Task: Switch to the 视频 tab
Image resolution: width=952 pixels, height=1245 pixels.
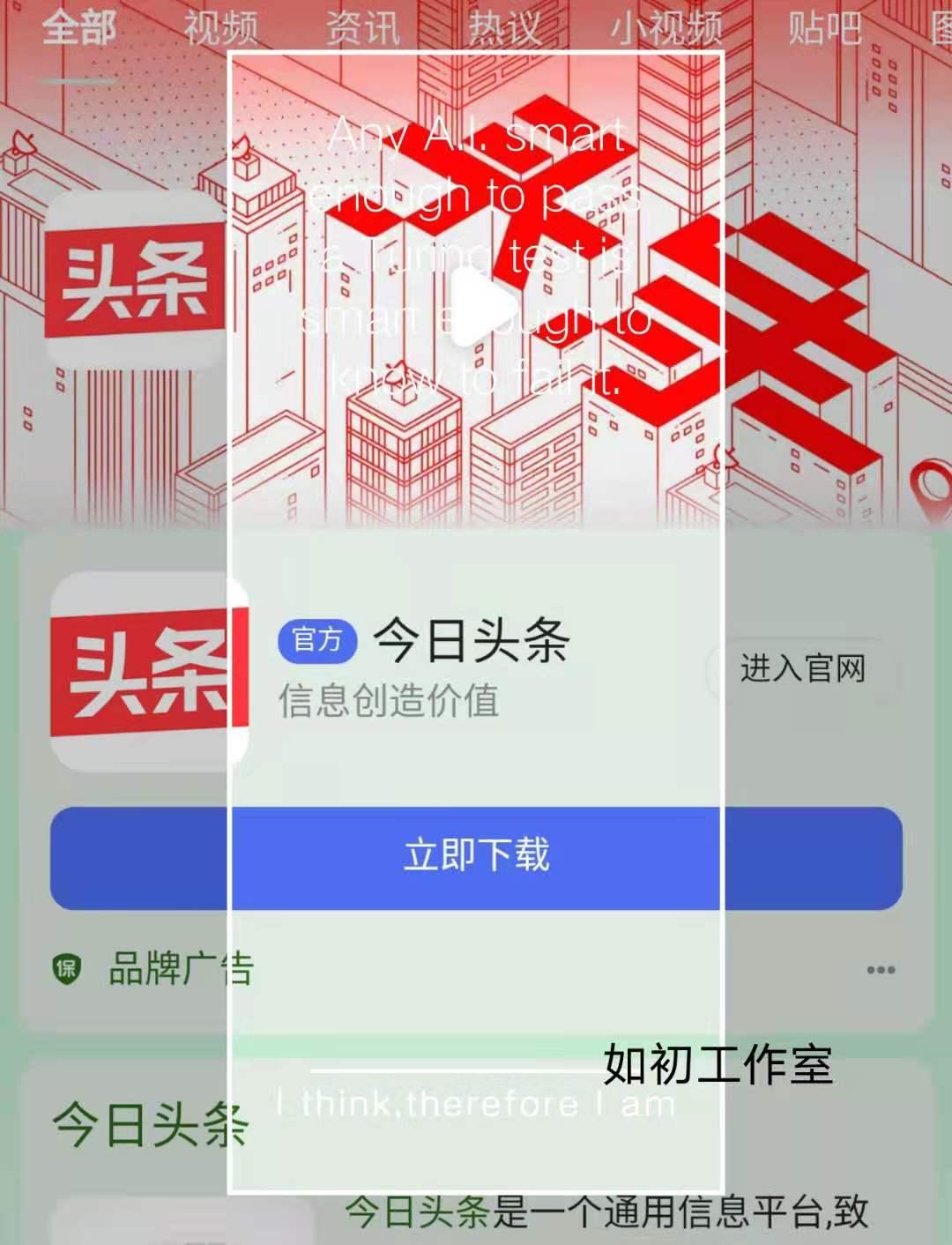Action: click(x=220, y=26)
